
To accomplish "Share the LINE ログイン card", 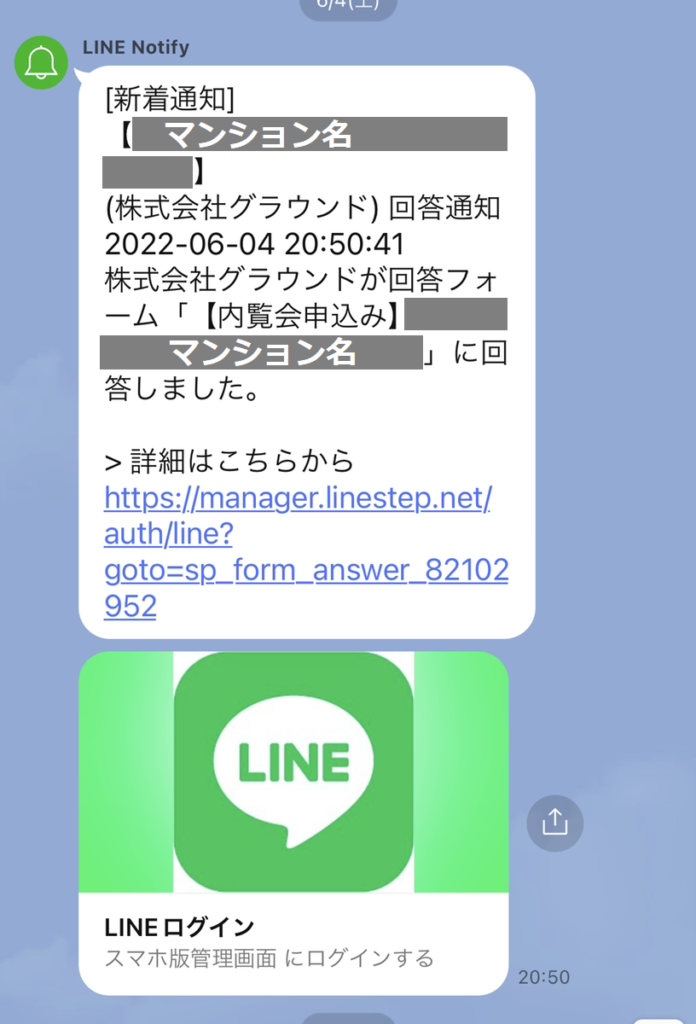I will click(x=555, y=822).
